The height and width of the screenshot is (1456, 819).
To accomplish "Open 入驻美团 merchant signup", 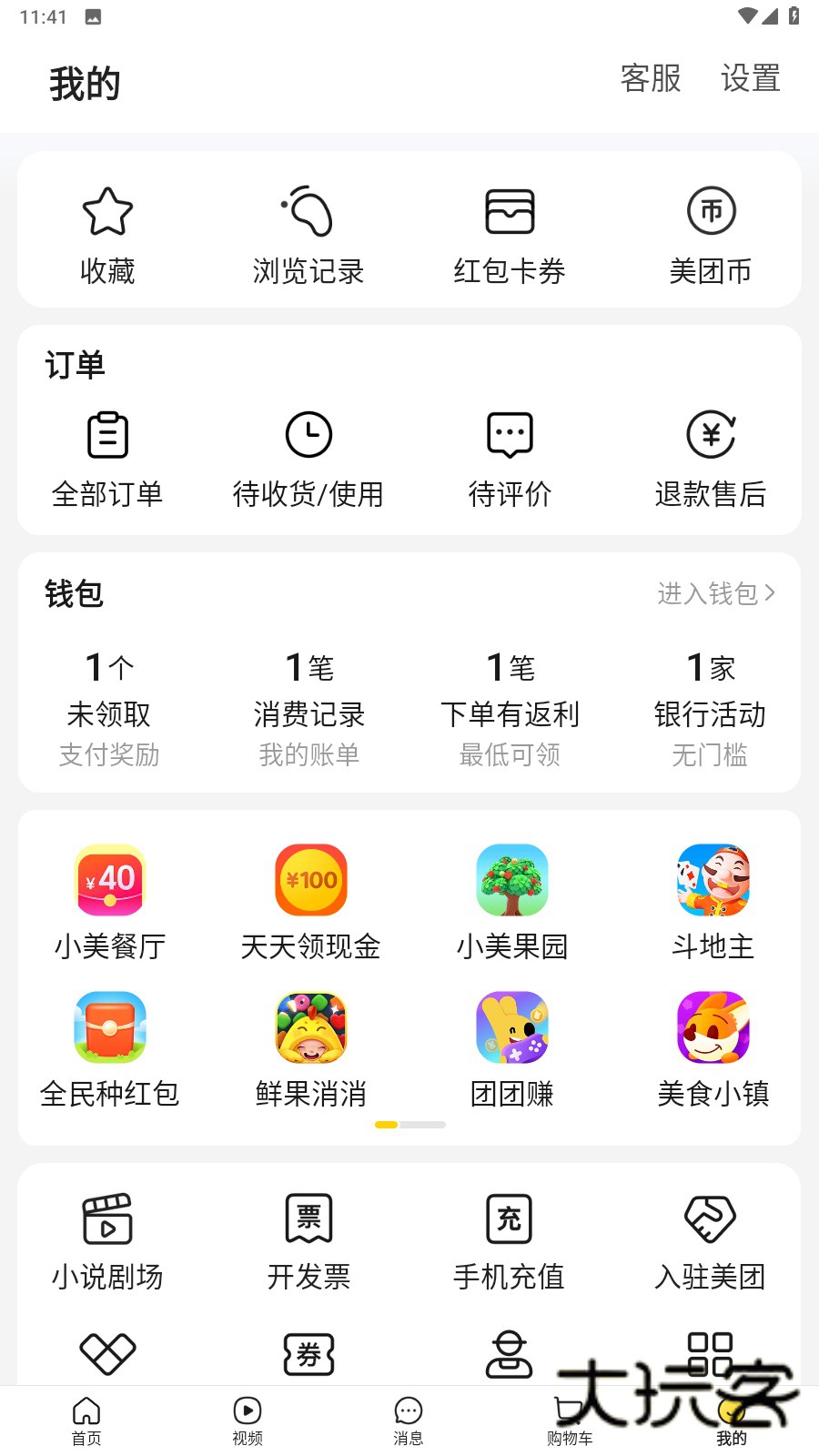I will point(711,1238).
